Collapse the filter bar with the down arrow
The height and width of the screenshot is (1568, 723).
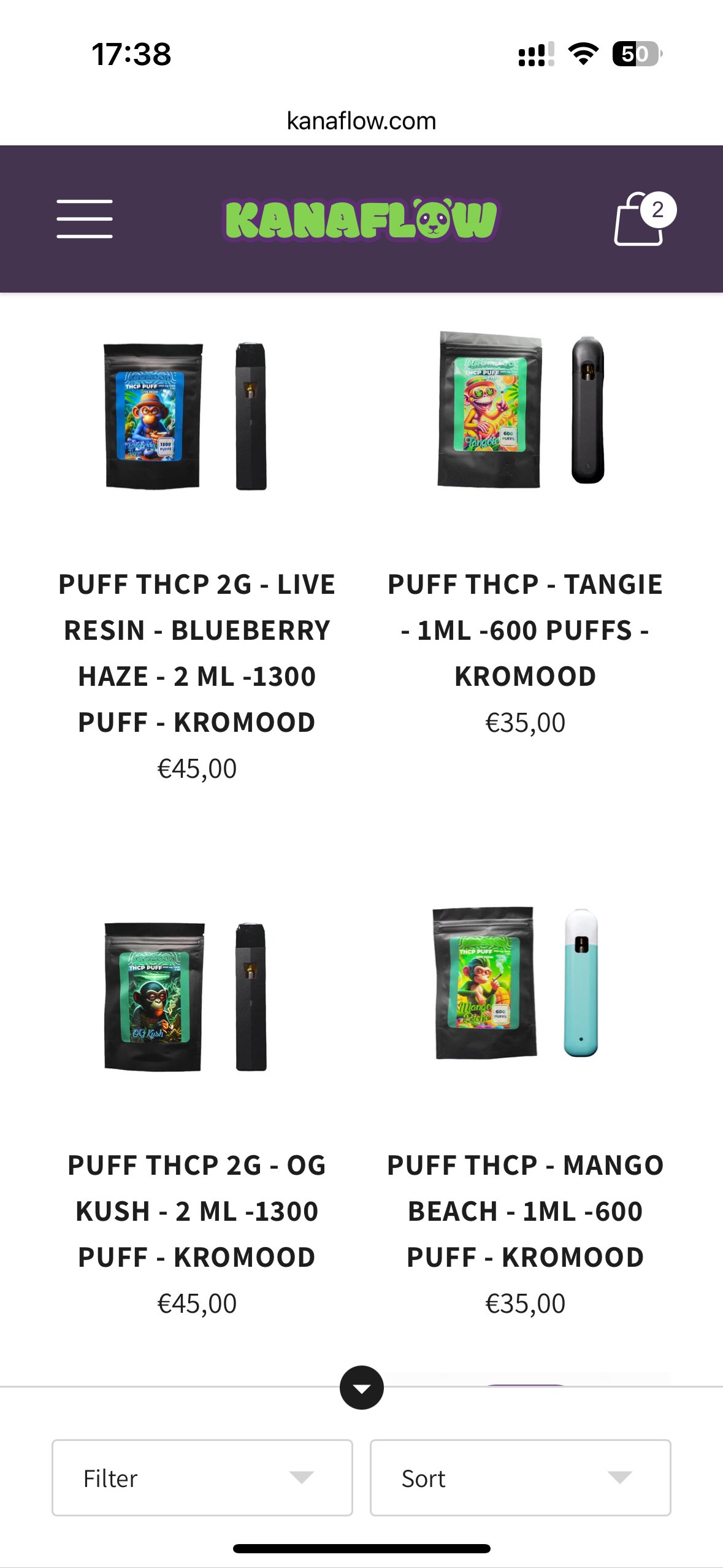coord(361,1388)
